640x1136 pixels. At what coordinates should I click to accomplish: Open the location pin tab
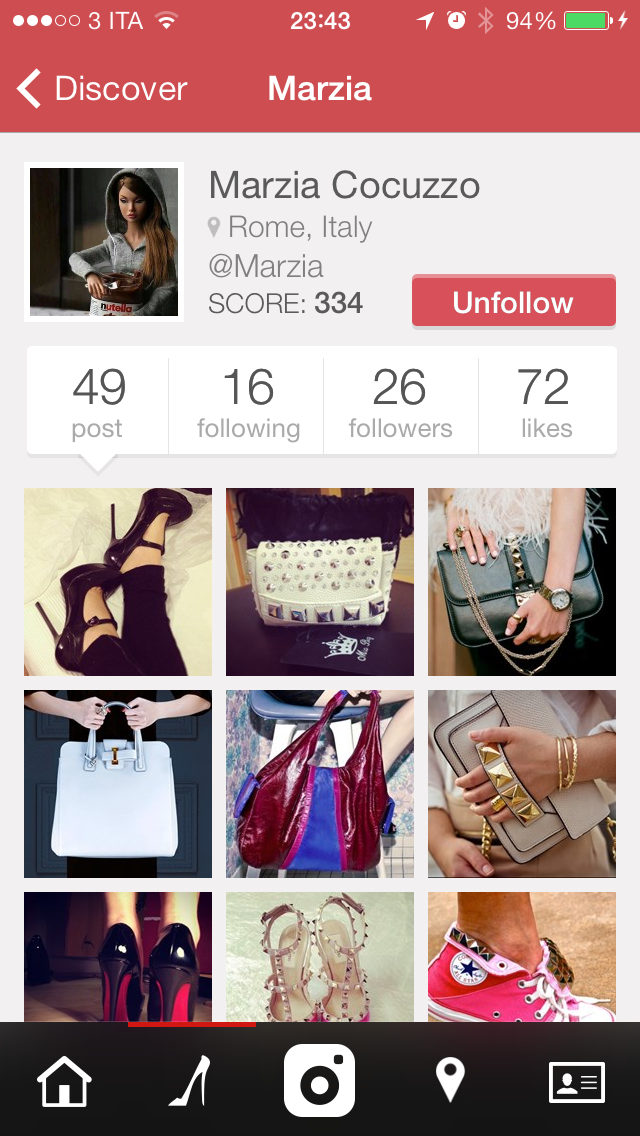click(x=450, y=1081)
